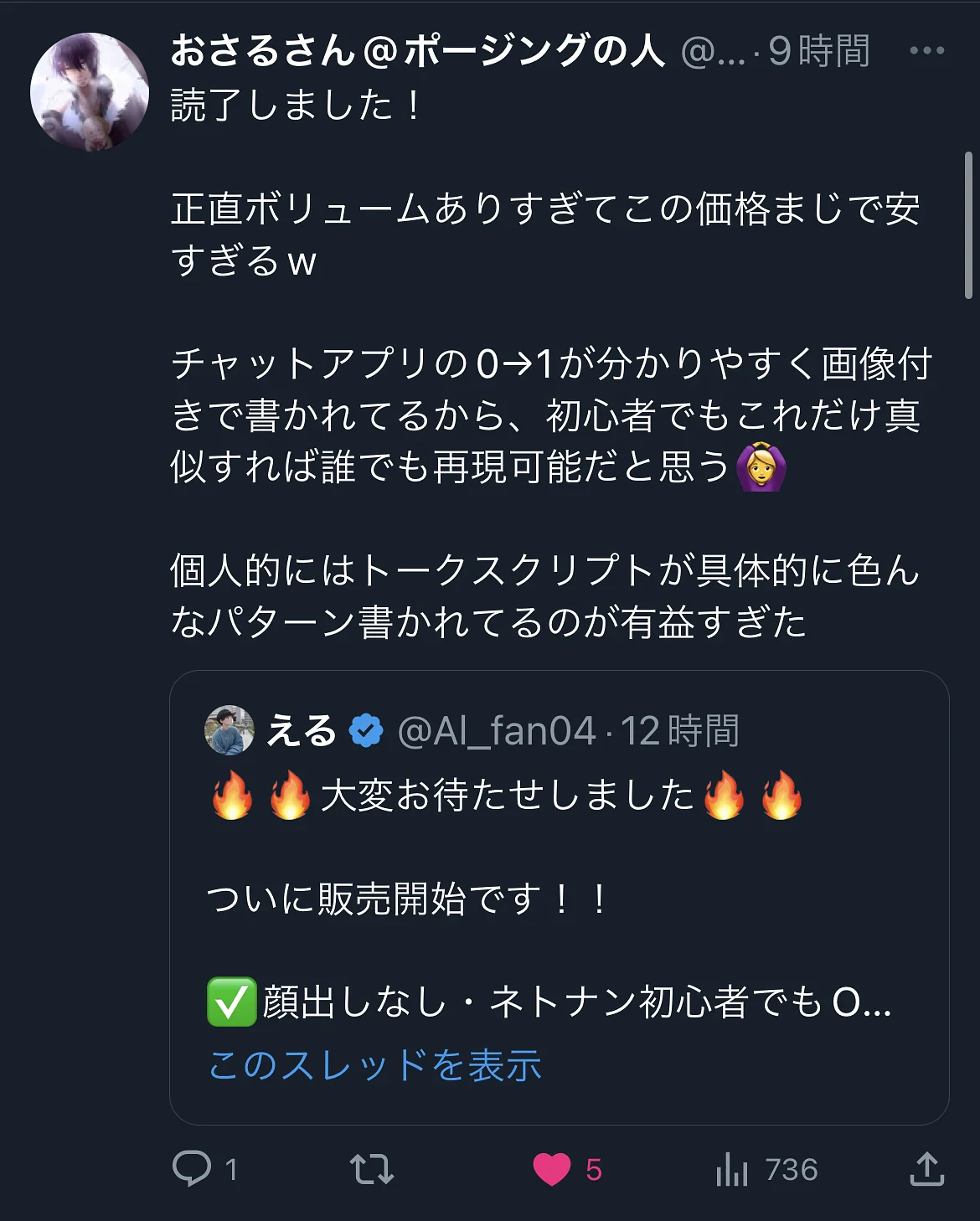Reply to おさるさん's post

[x=192, y=1168]
